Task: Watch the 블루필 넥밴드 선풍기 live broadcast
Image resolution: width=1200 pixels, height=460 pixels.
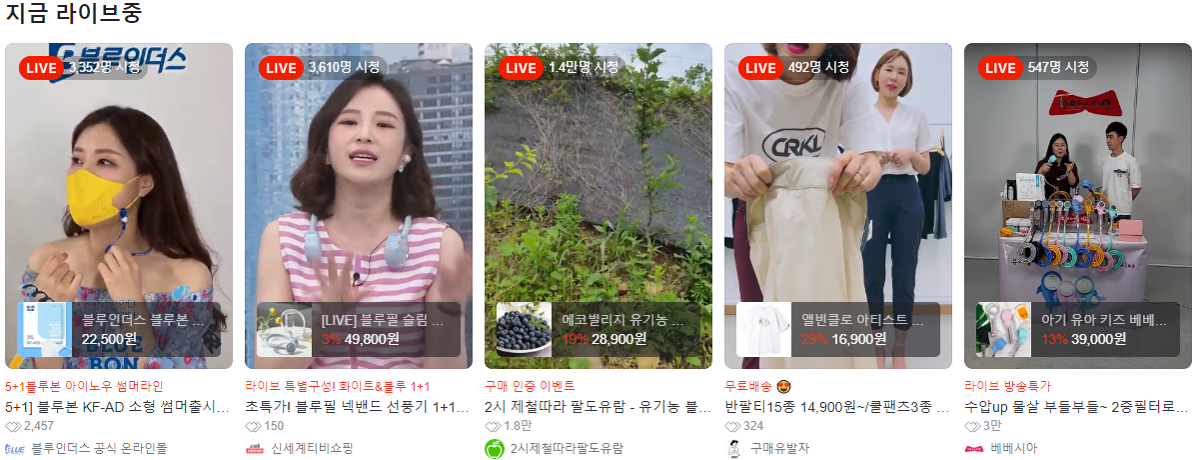Action: (359, 206)
